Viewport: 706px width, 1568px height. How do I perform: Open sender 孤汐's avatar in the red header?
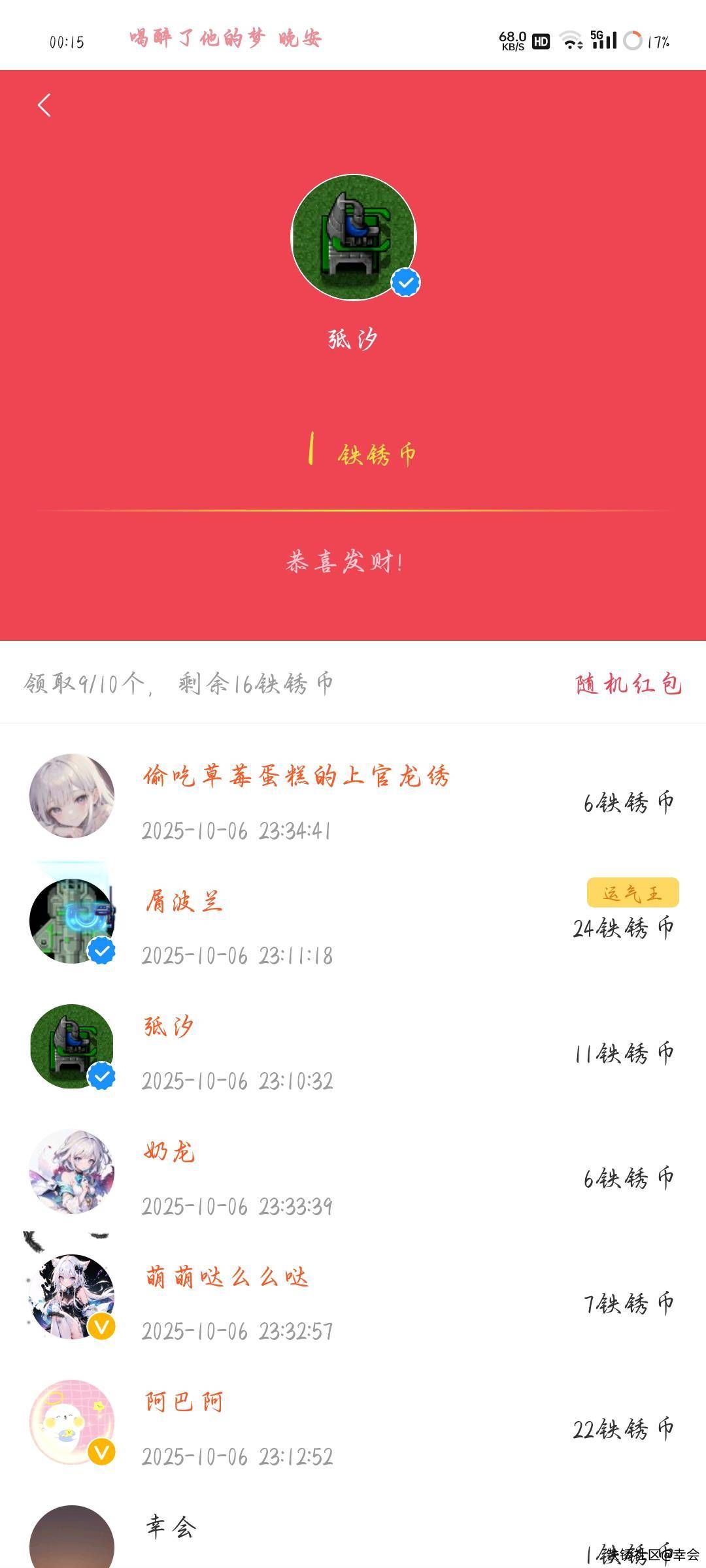point(354,237)
